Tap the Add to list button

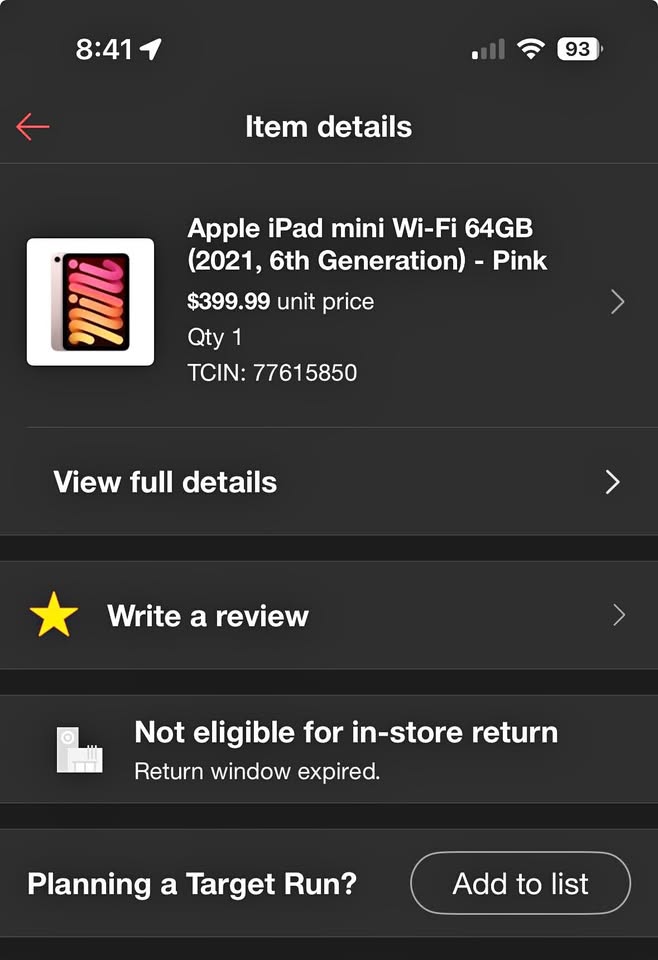[x=520, y=883]
